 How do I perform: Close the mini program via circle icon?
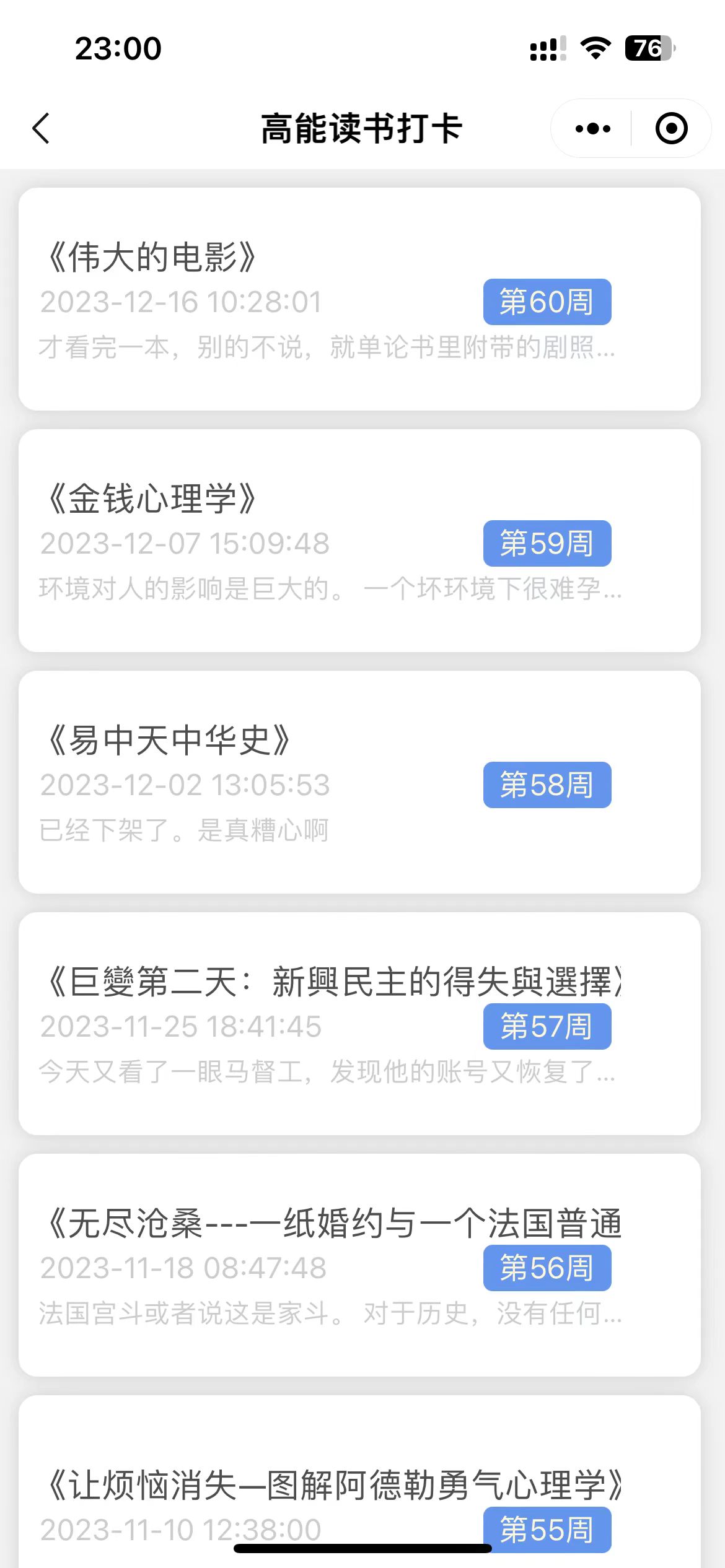pos(671,129)
